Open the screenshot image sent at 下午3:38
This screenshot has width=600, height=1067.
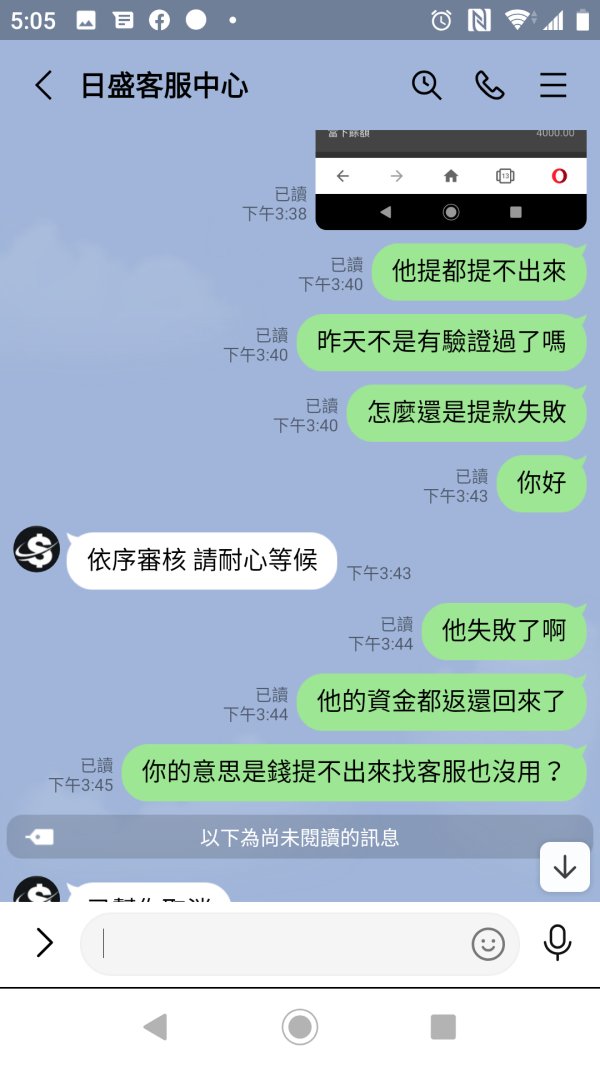(x=450, y=180)
